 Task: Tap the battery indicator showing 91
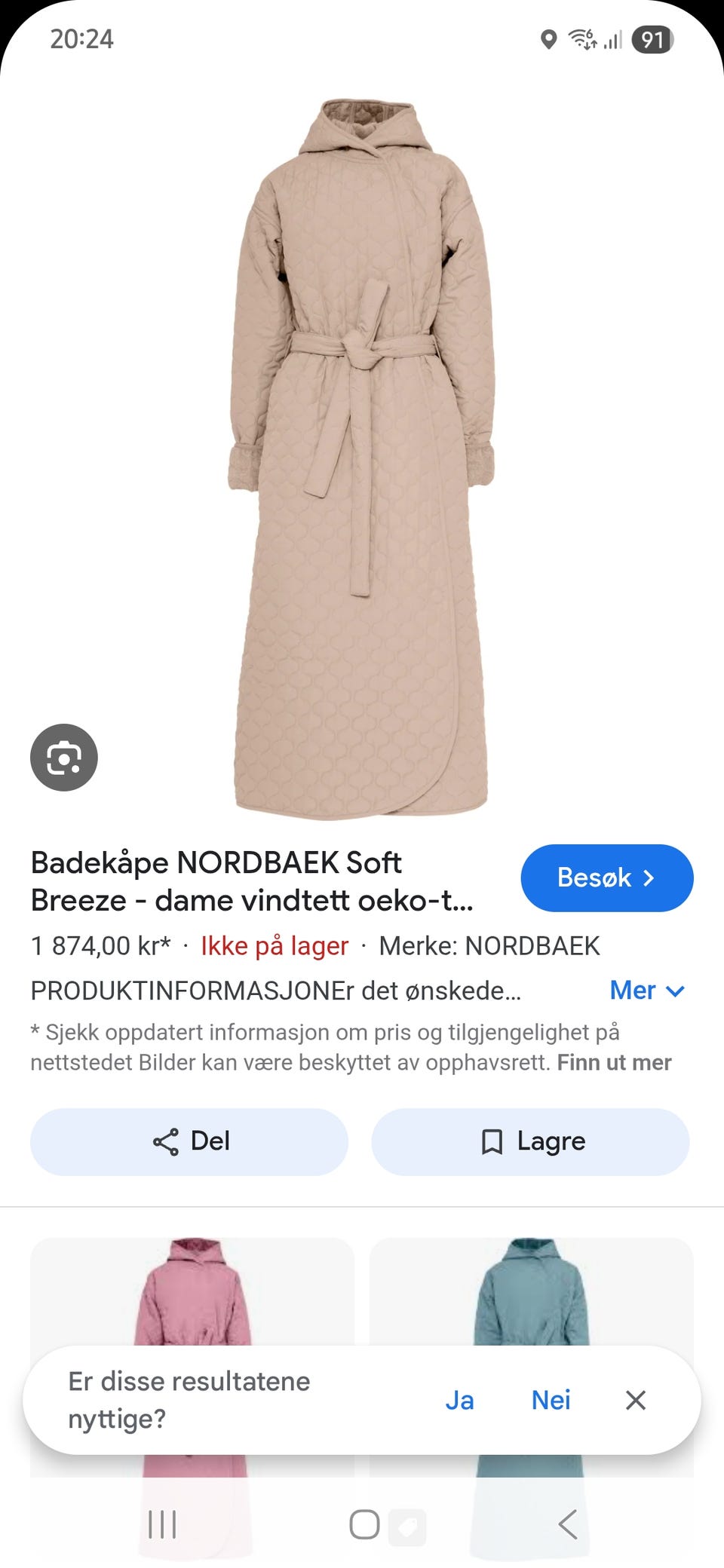point(653,40)
